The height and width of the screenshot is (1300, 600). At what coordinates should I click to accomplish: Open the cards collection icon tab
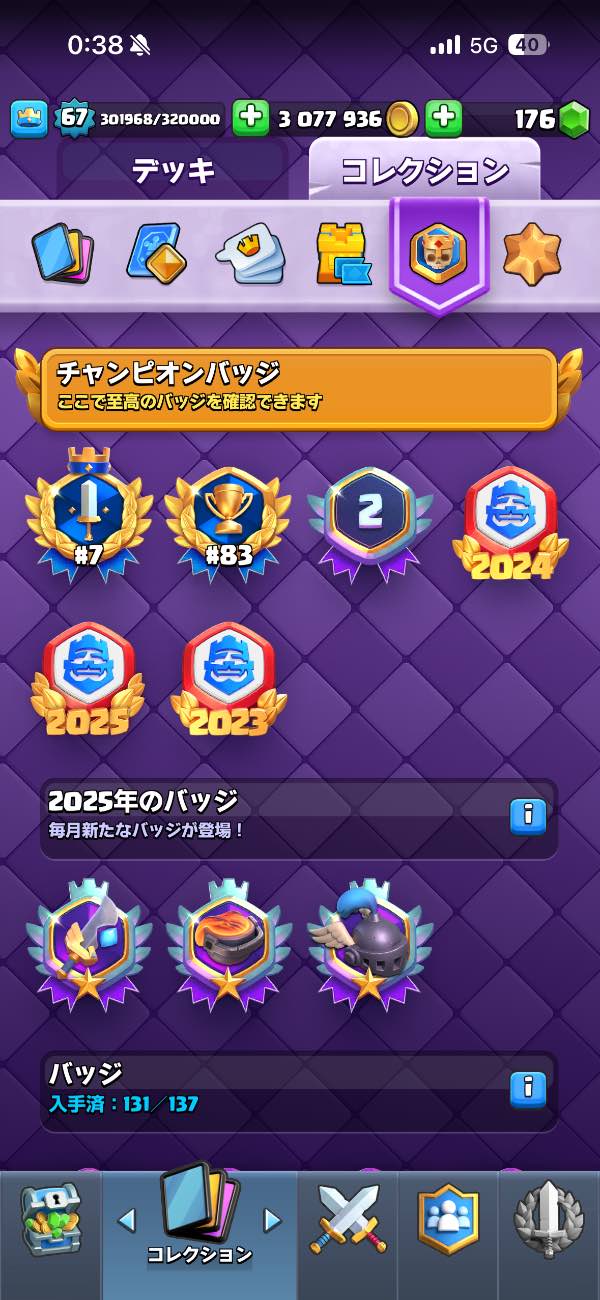64,253
